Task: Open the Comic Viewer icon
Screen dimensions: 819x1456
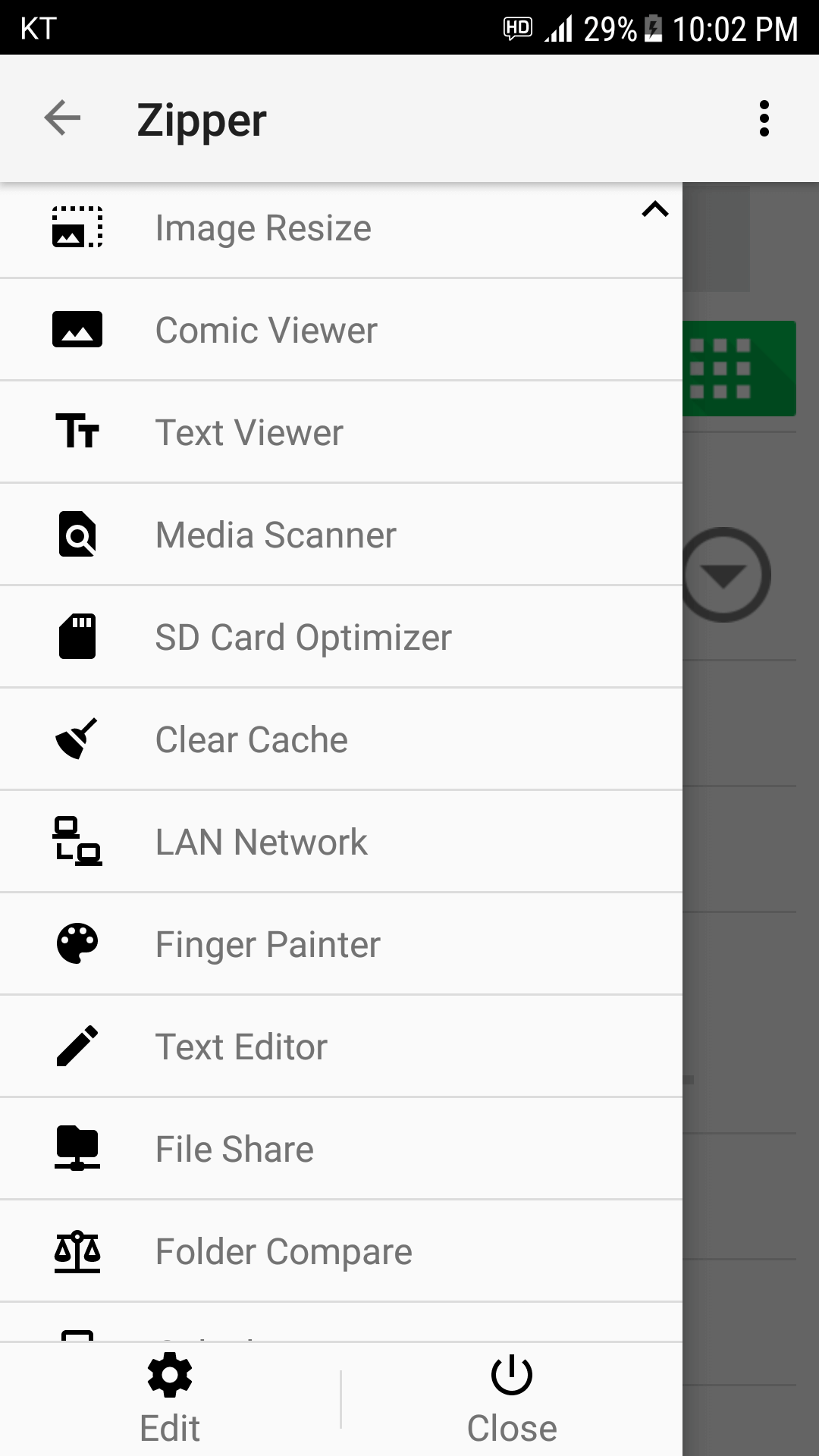Action: coord(76,329)
